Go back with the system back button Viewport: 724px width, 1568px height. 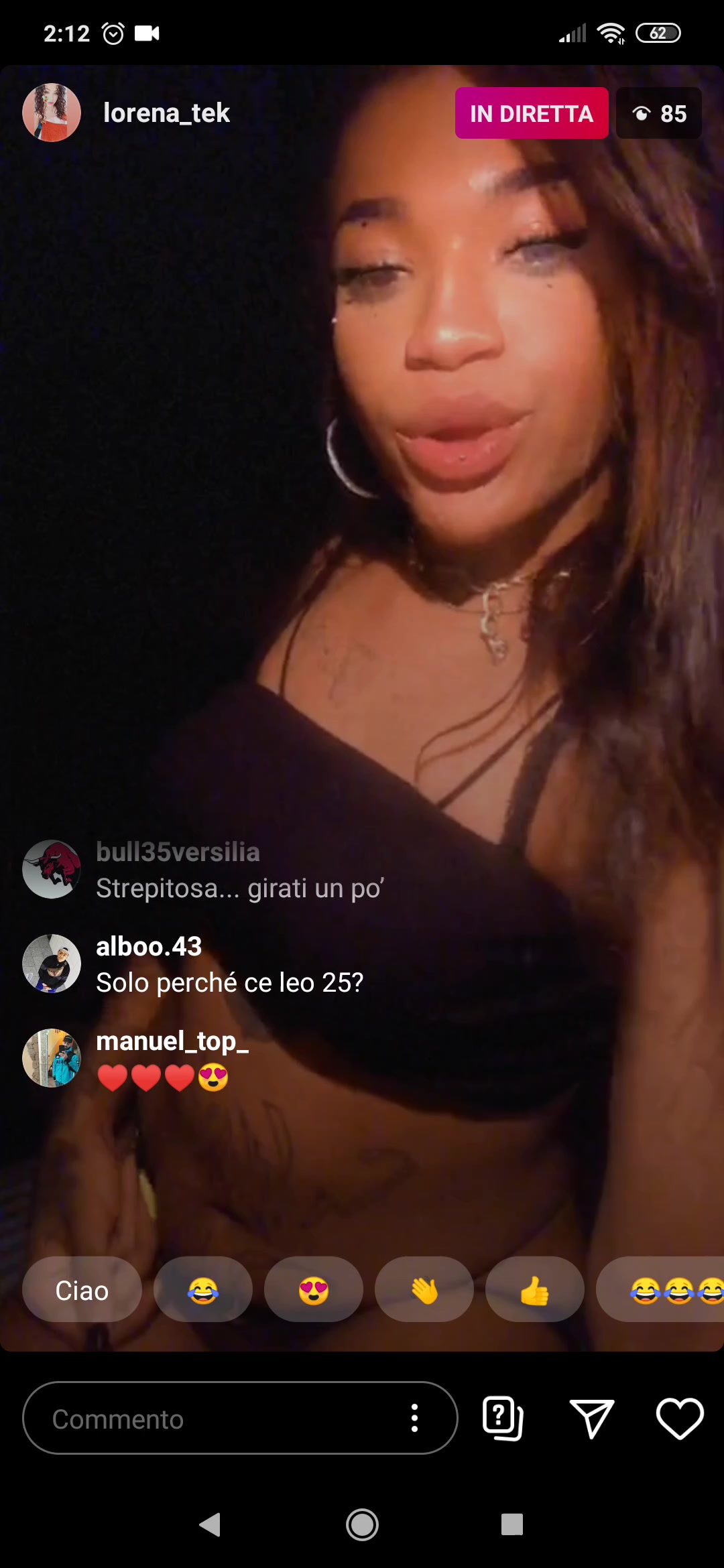click(210, 1524)
